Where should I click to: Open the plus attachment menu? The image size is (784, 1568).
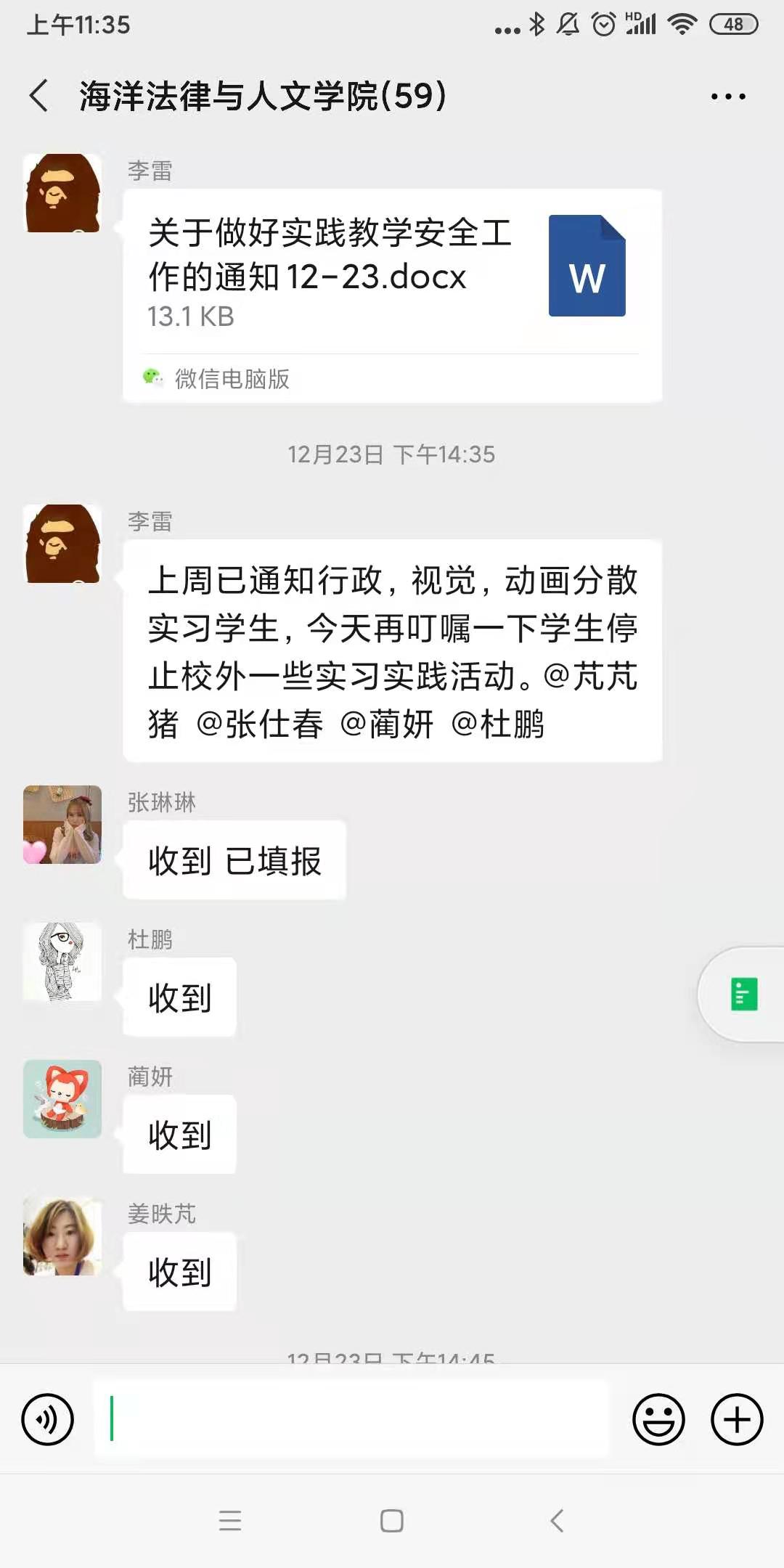point(736,1419)
